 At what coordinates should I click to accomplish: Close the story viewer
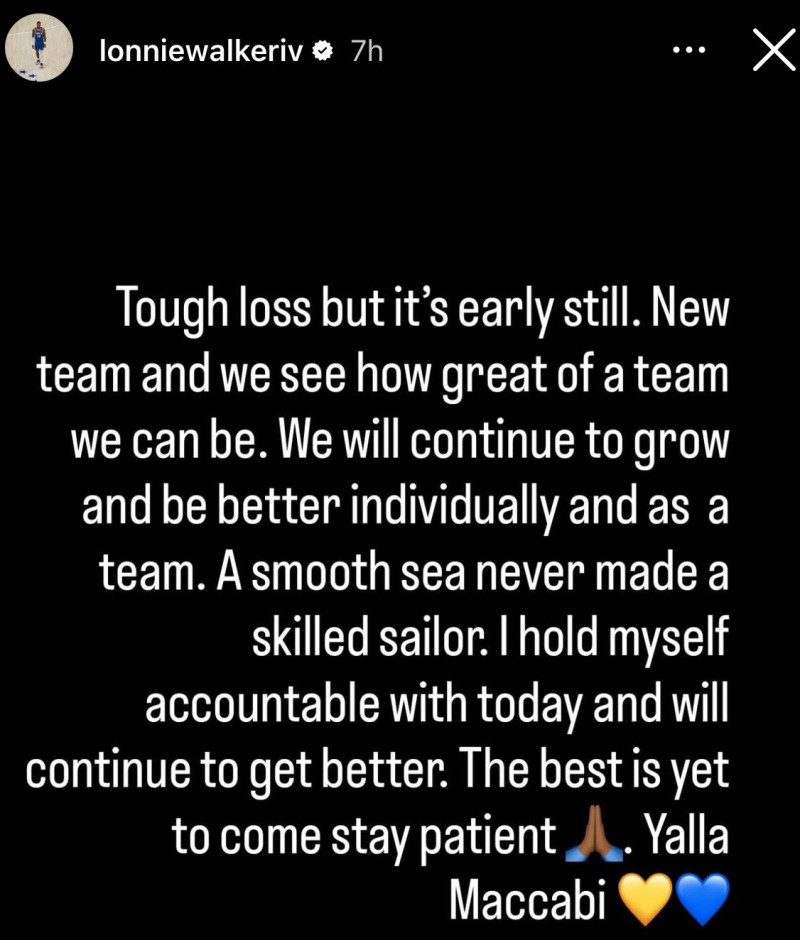point(773,50)
